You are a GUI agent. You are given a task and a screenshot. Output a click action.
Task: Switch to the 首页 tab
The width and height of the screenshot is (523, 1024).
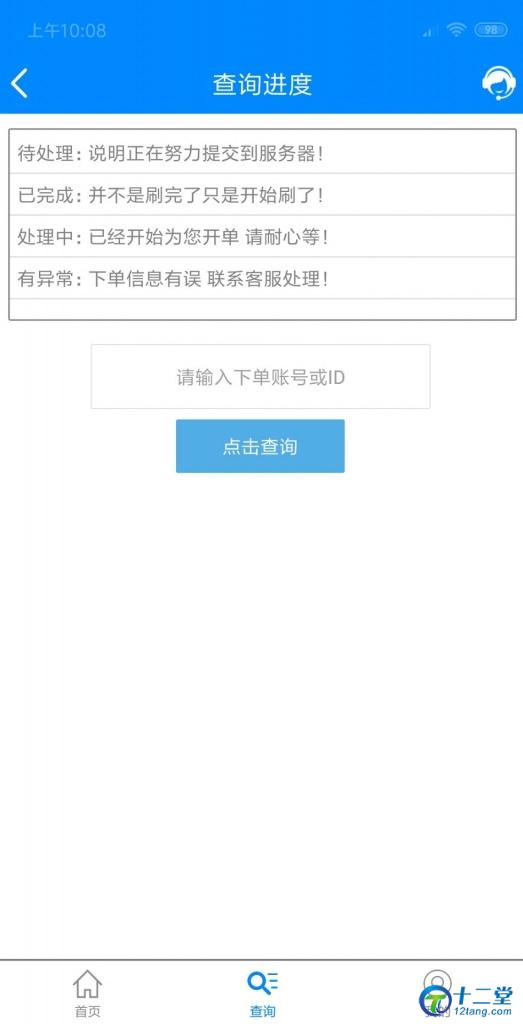[87, 993]
